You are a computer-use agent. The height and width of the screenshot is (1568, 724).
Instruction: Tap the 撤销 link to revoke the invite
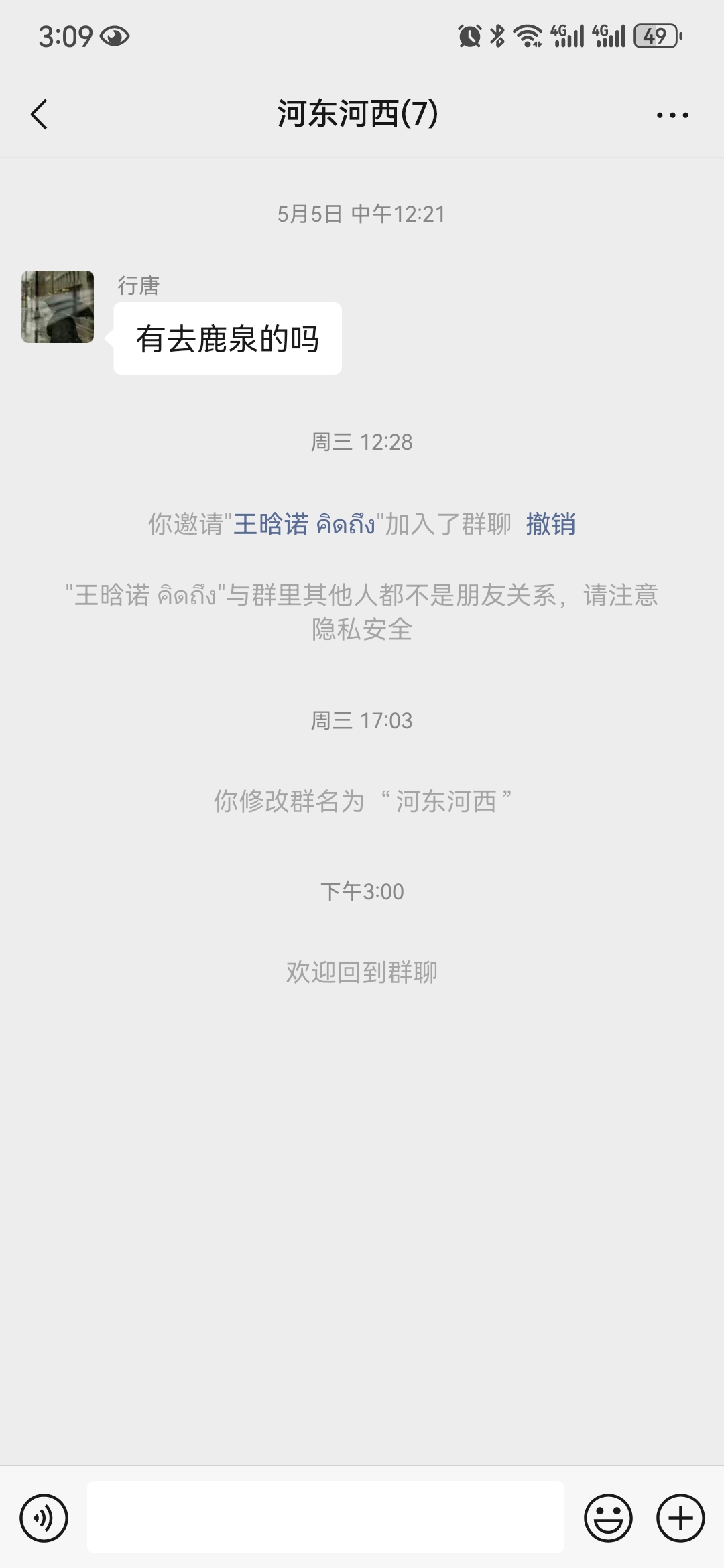point(550,524)
